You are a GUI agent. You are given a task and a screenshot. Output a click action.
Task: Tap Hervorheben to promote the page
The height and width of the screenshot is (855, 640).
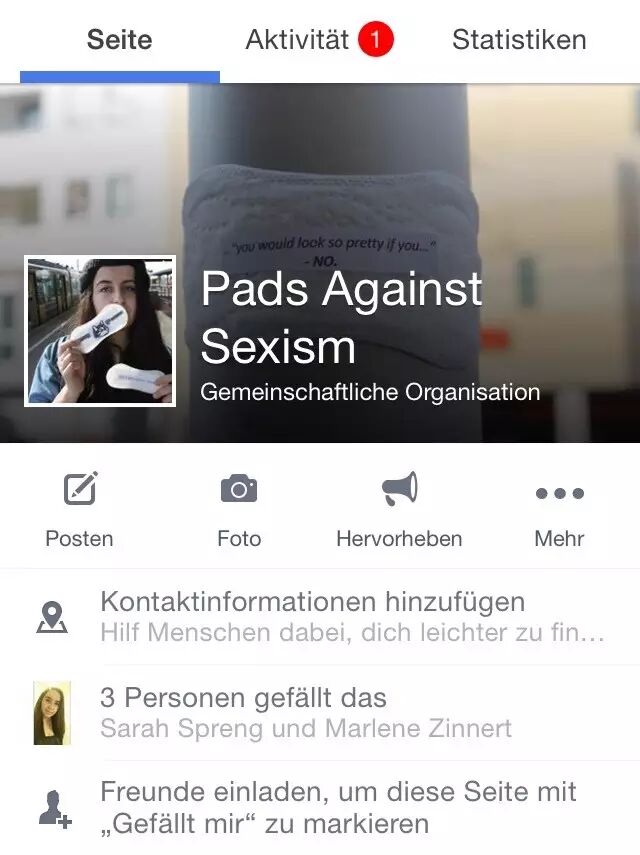399,508
